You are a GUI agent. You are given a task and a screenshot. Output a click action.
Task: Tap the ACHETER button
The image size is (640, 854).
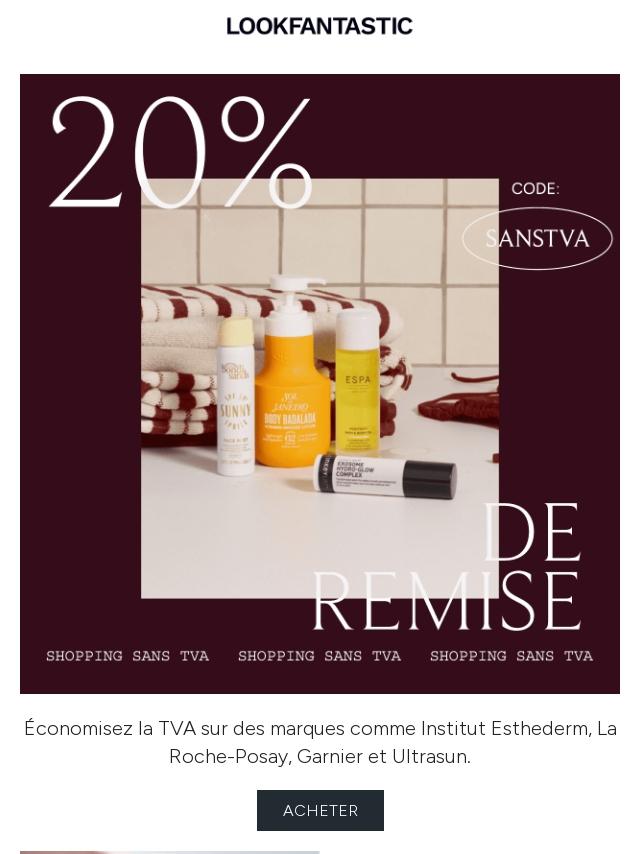point(320,810)
